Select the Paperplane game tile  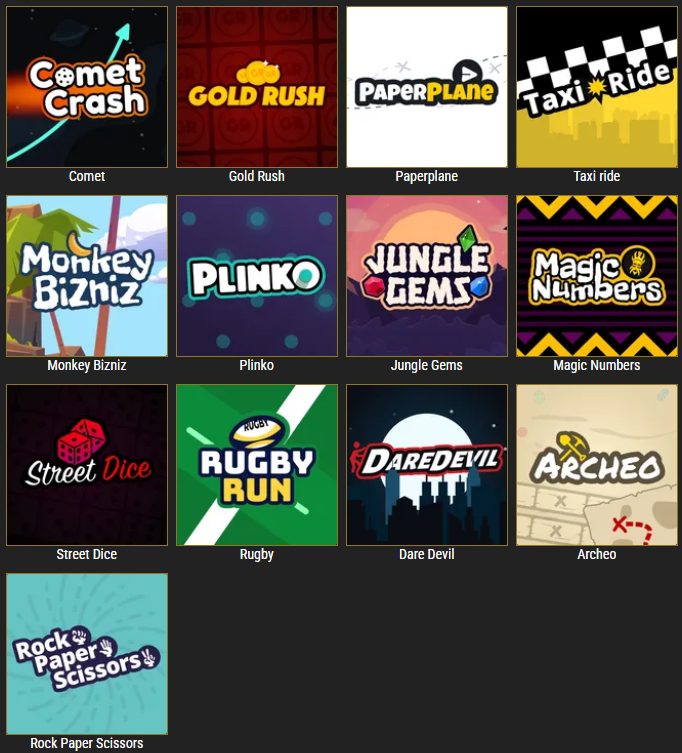coord(427,87)
